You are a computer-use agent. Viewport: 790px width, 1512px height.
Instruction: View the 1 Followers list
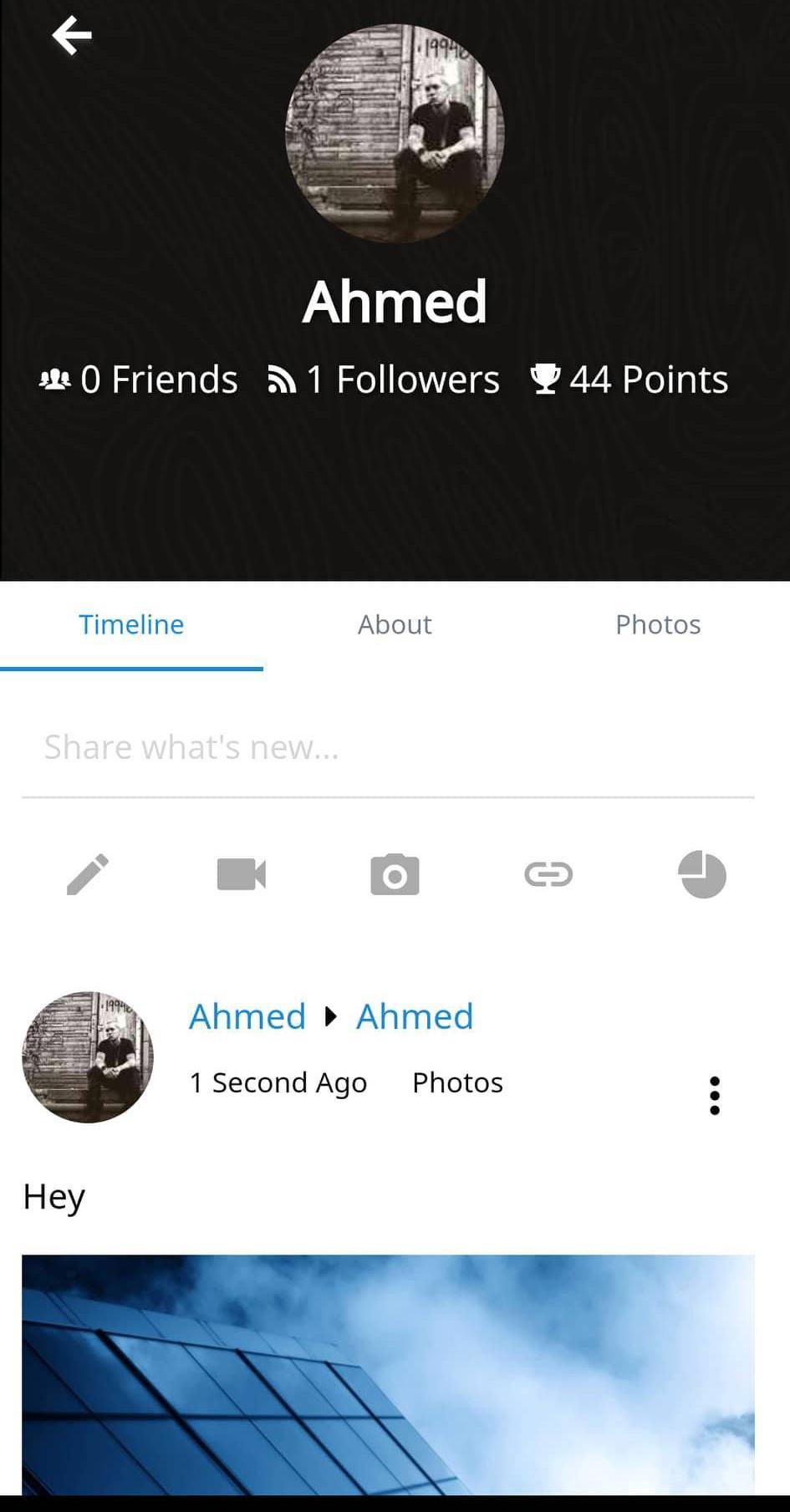click(384, 379)
